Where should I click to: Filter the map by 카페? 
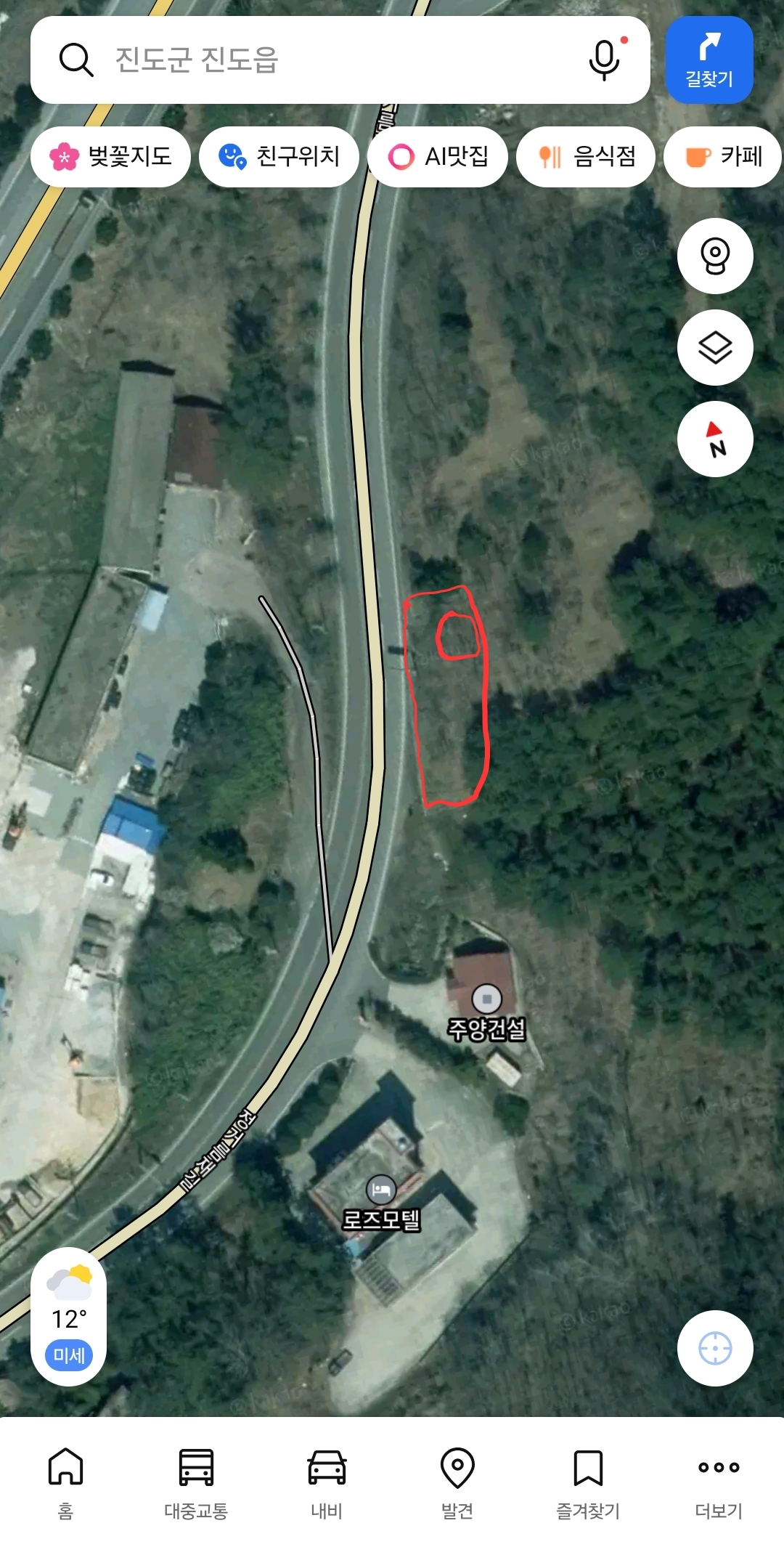pyautogui.click(x=723, y=157)
